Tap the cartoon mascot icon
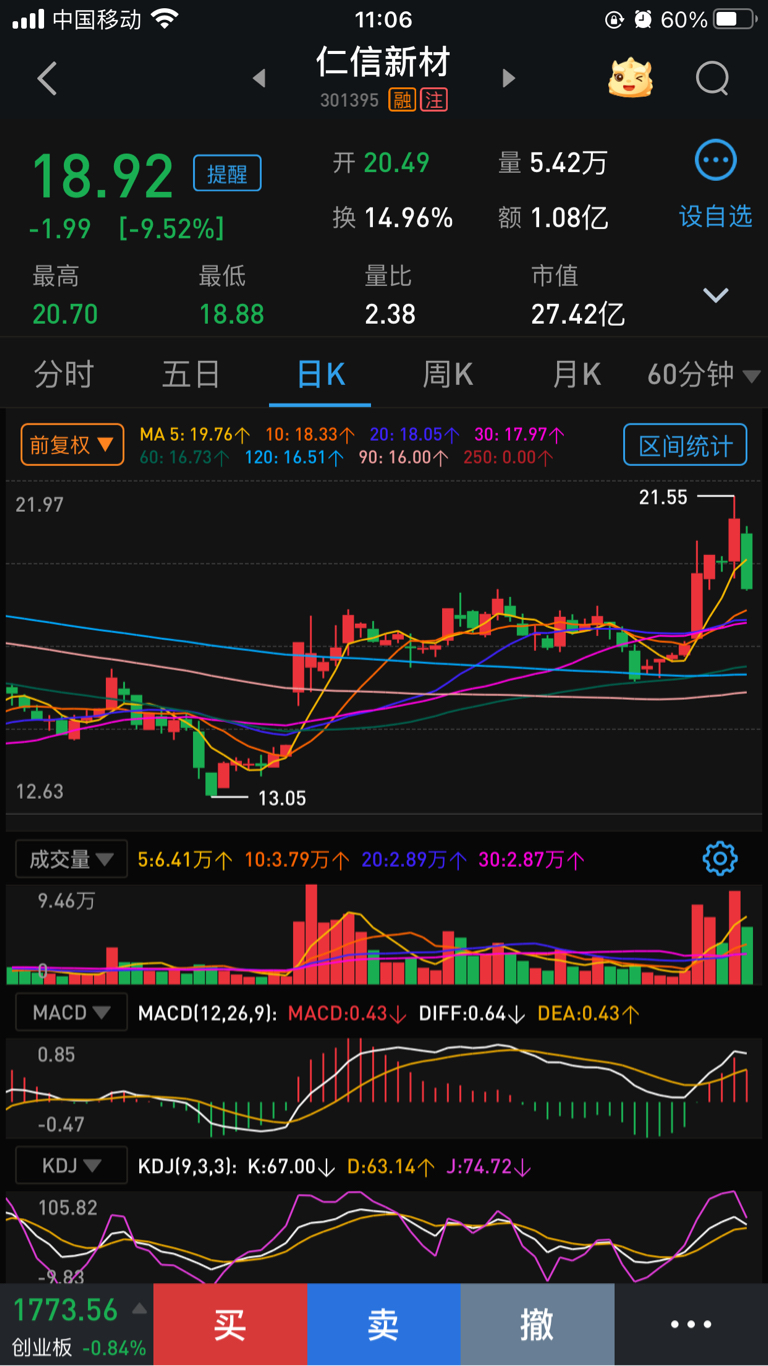 tap(630, 78)
